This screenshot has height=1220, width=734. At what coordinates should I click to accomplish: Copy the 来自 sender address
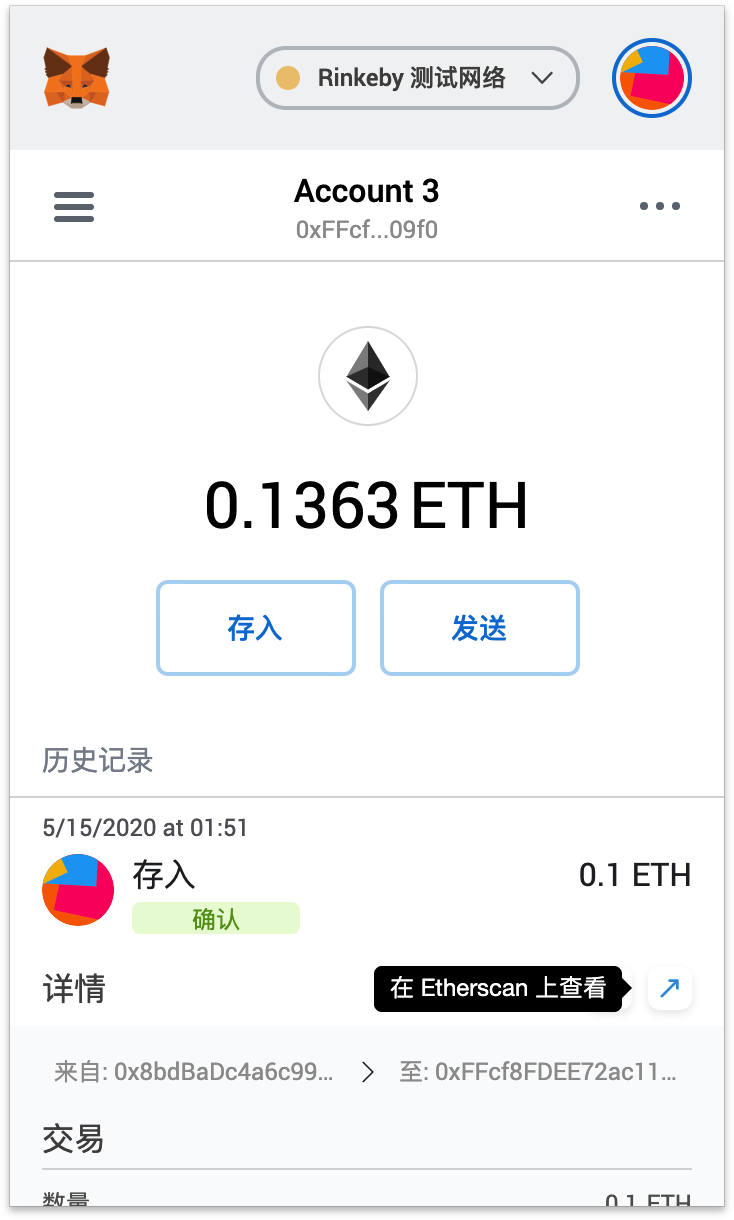tap(194, 1073)
